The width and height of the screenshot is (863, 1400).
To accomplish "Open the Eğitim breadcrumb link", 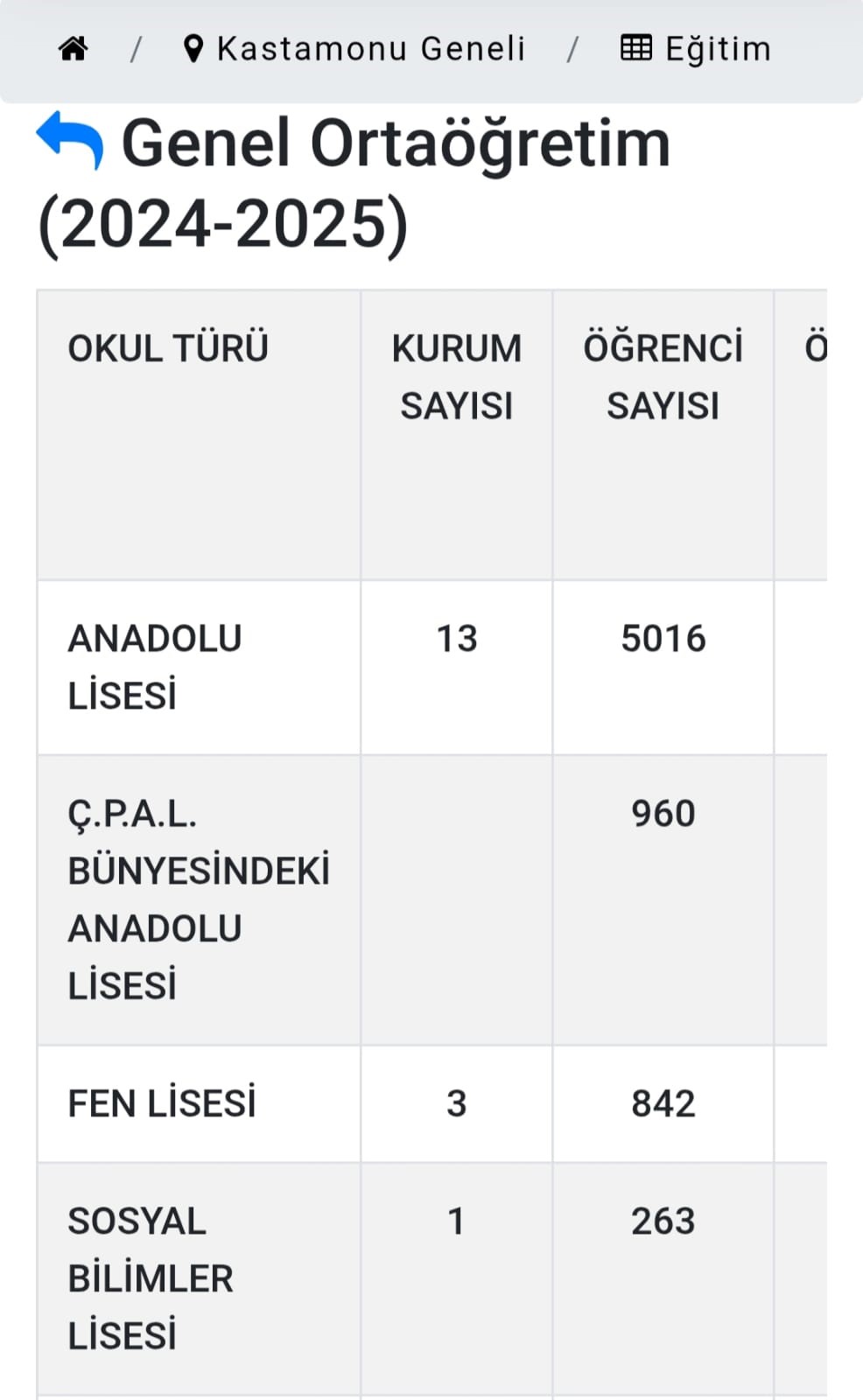I will tap(696, 49).
